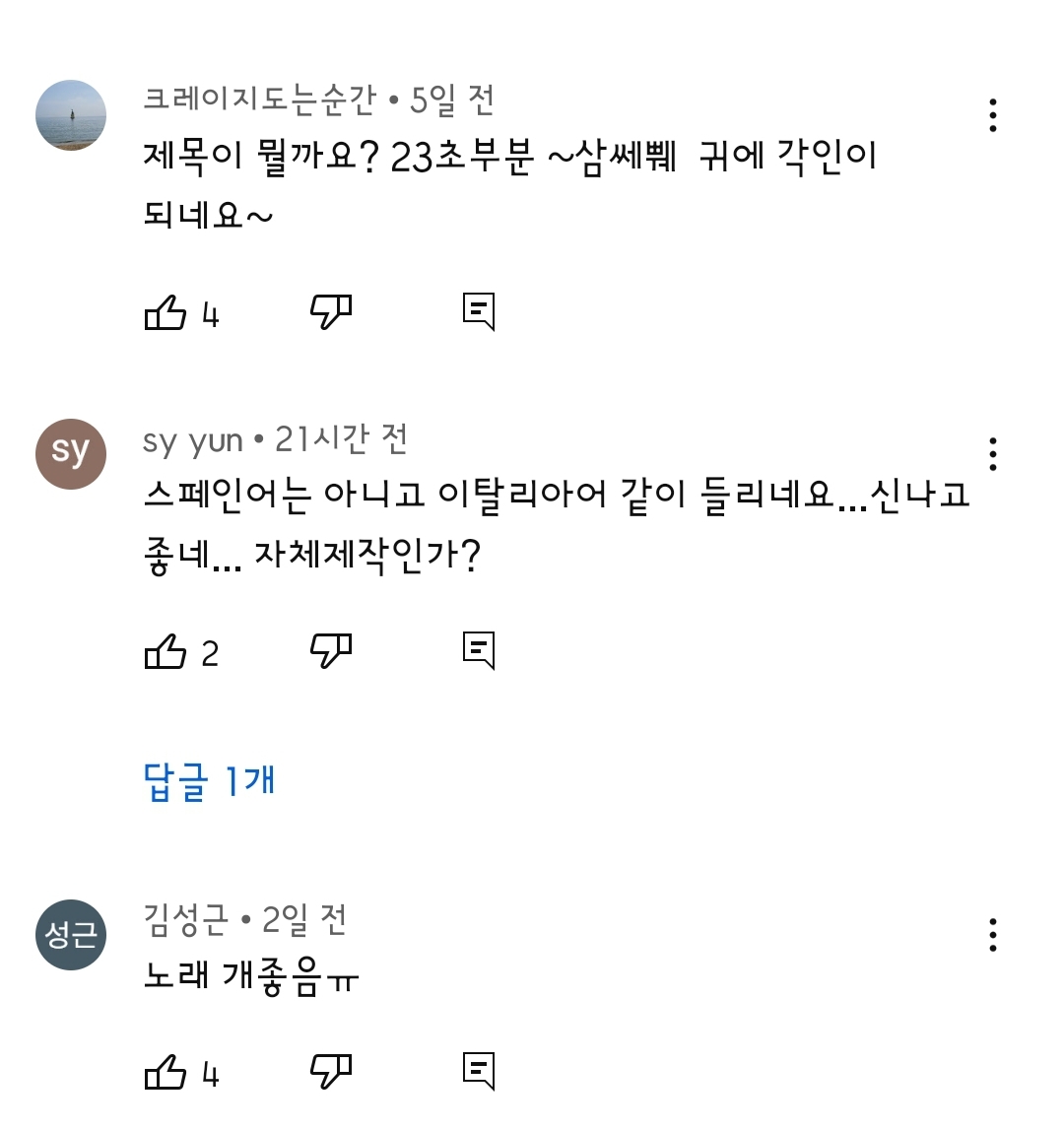The image size is (1064, 1130).
Task: Open overflow menu for sy yun's comment
Action: pos(993,454)
